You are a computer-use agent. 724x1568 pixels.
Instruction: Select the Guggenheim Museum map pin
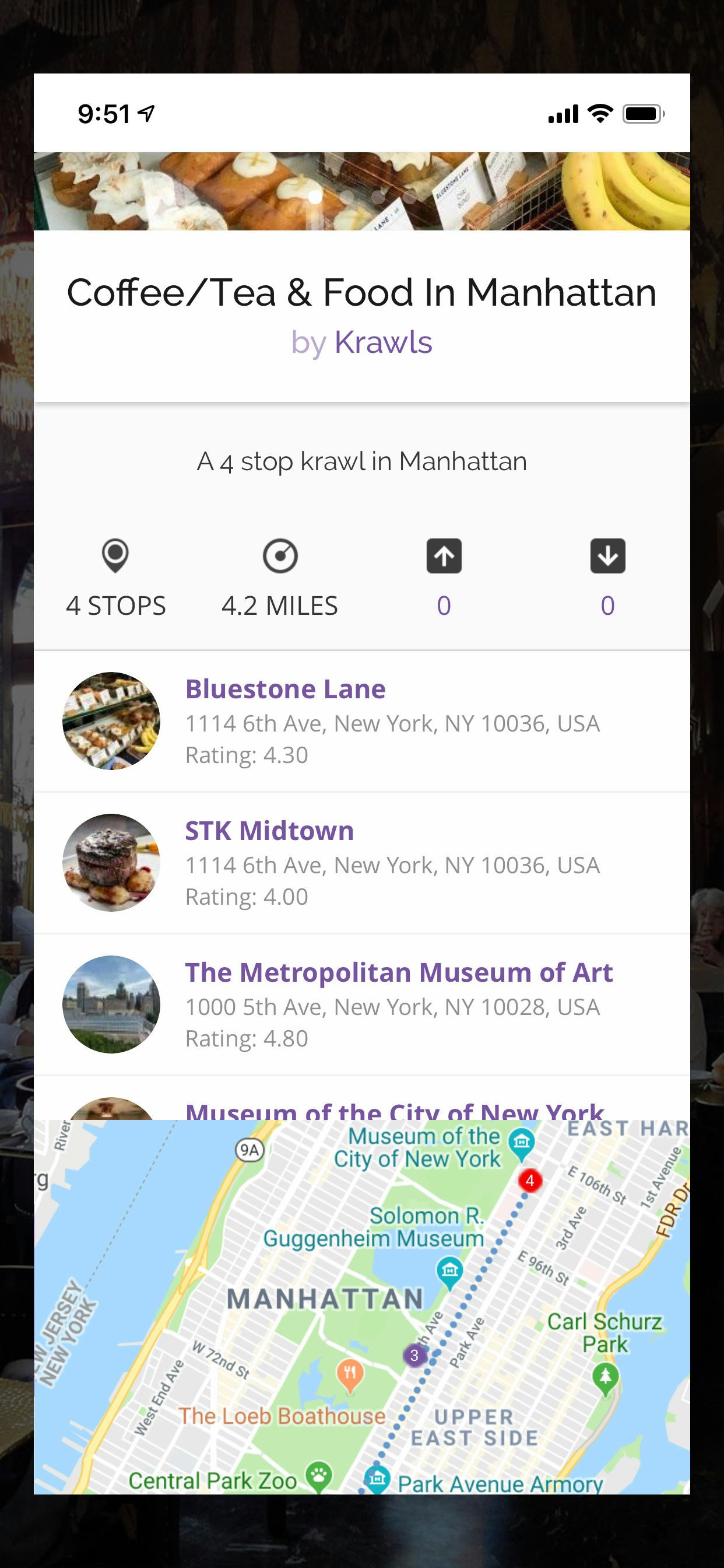click(449, 1271)
